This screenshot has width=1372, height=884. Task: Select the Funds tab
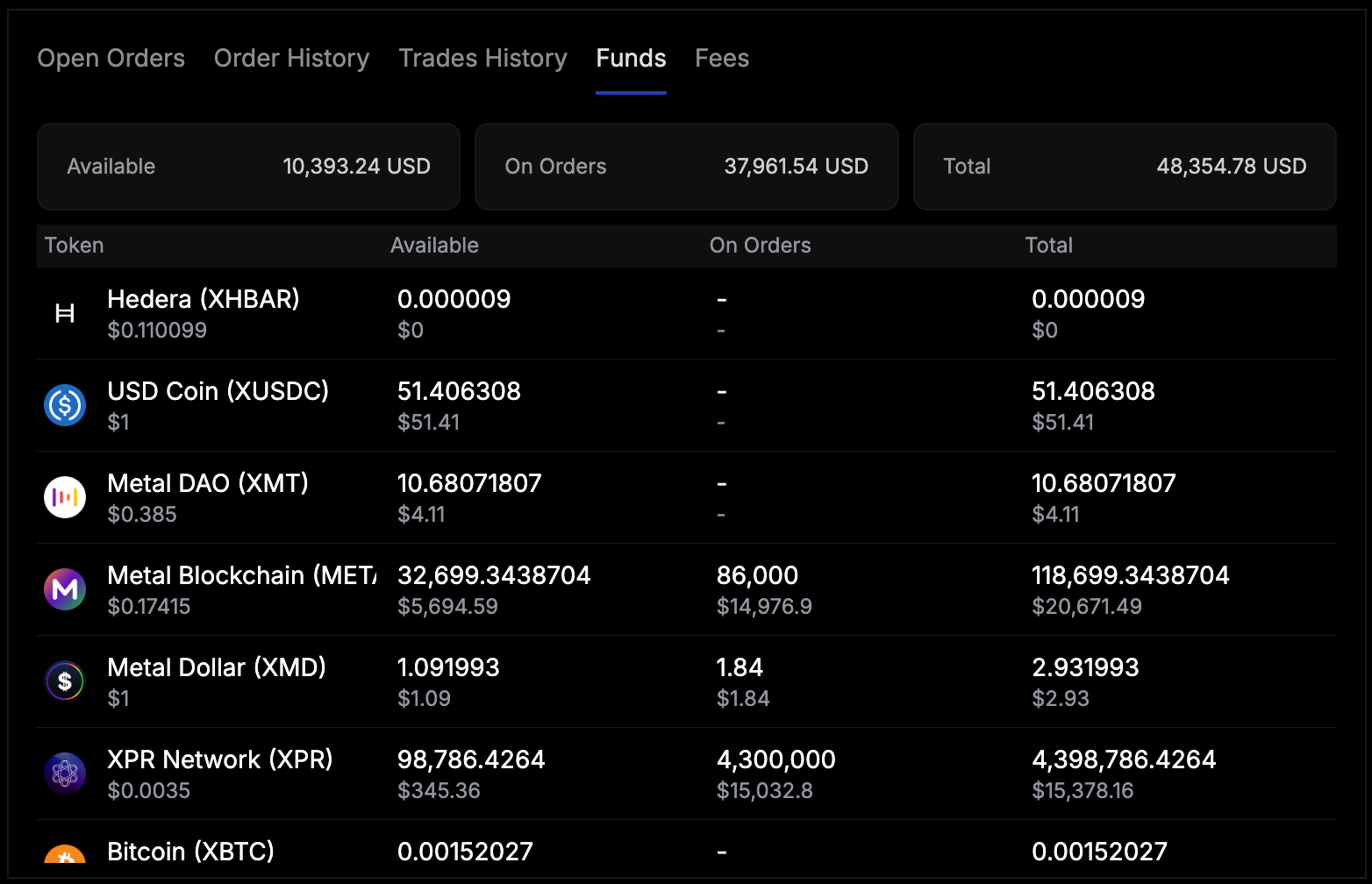631,58
